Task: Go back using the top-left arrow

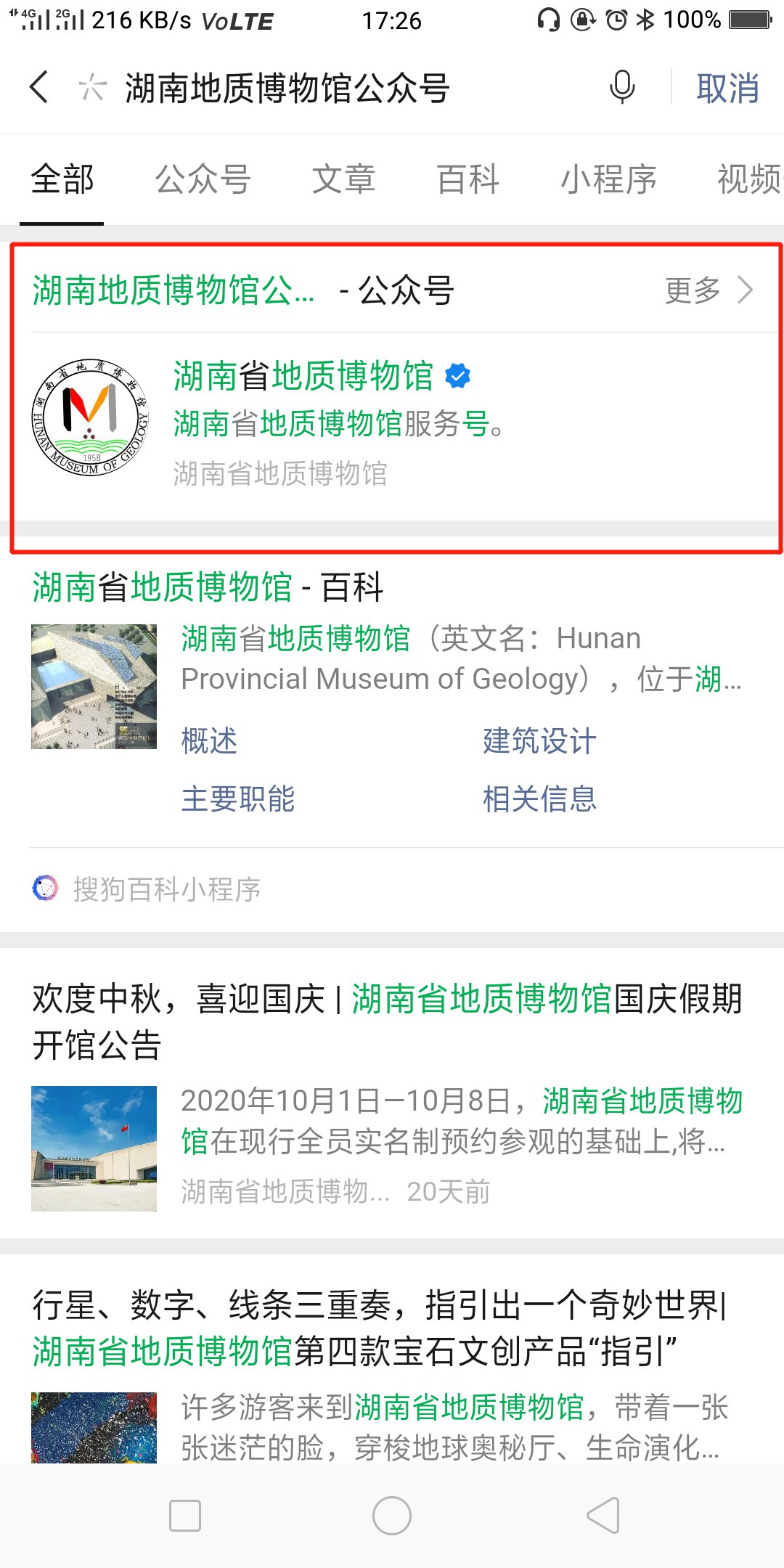Action: point(40,88)
